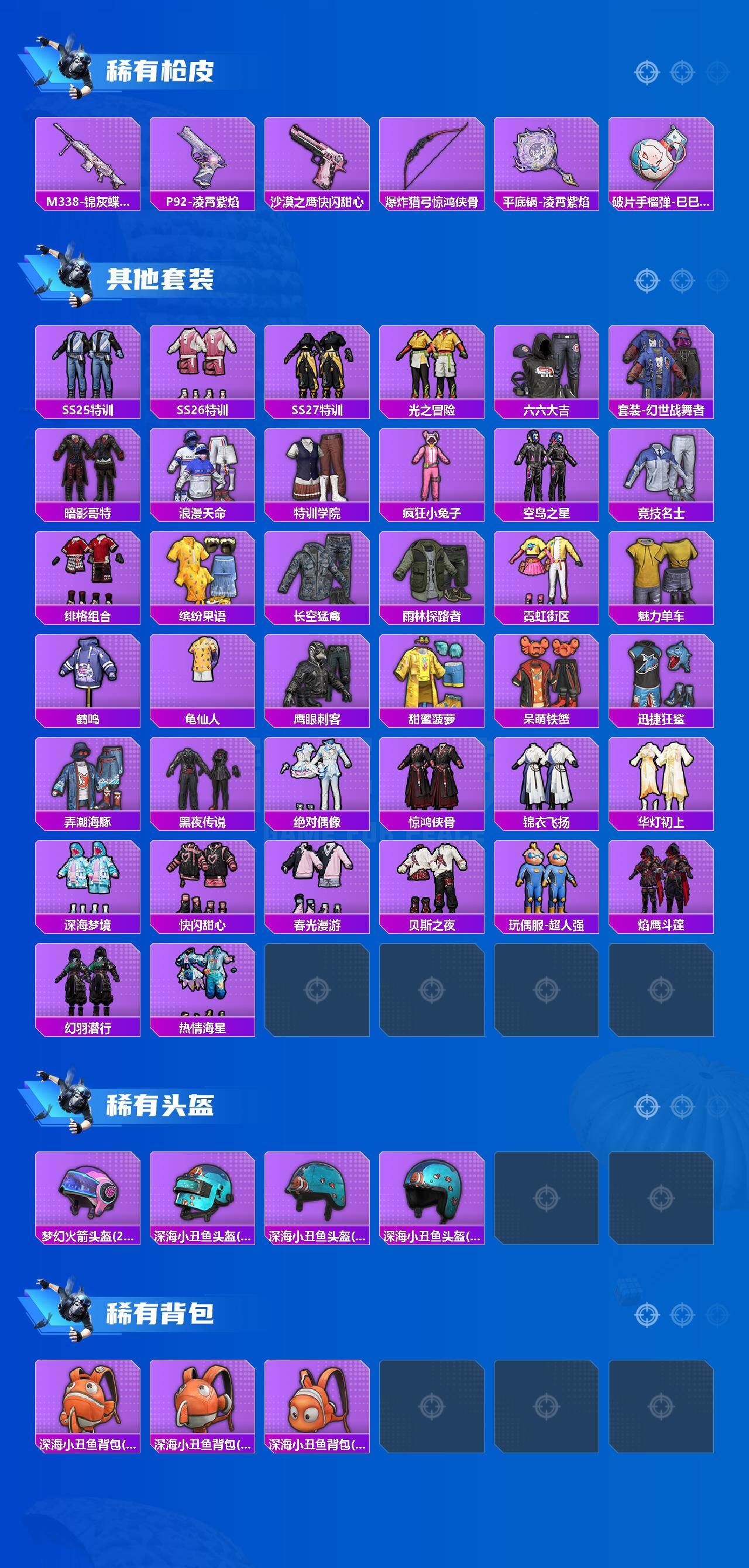The image size is (749, 1568).
Task: Select the 平底锅-凌霄紫焰 pan skin
Action: (547, 161)
